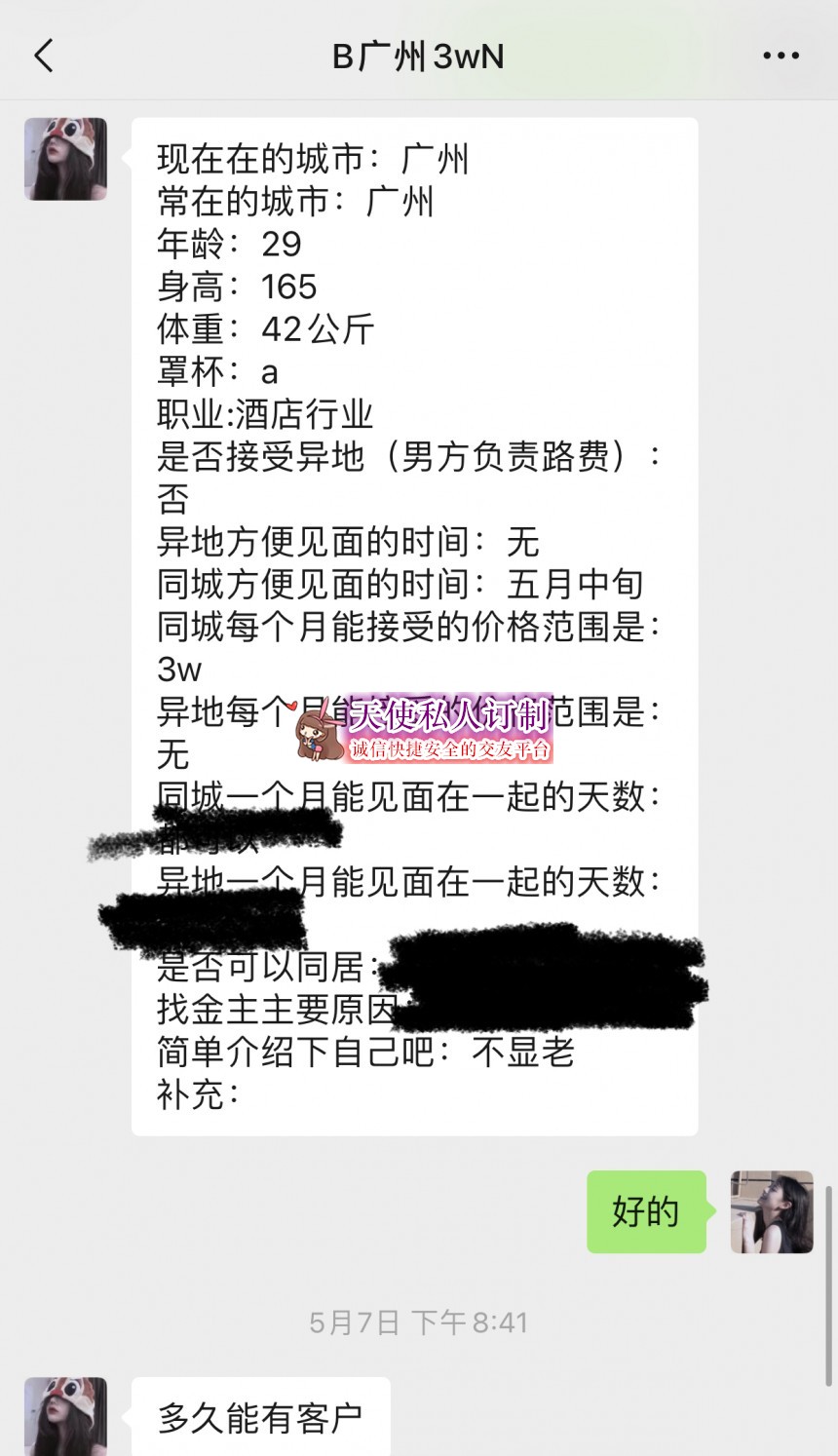Go back to the chat list
The image size is (838, 1456).
pyautogui.click(x=44, y=57)
